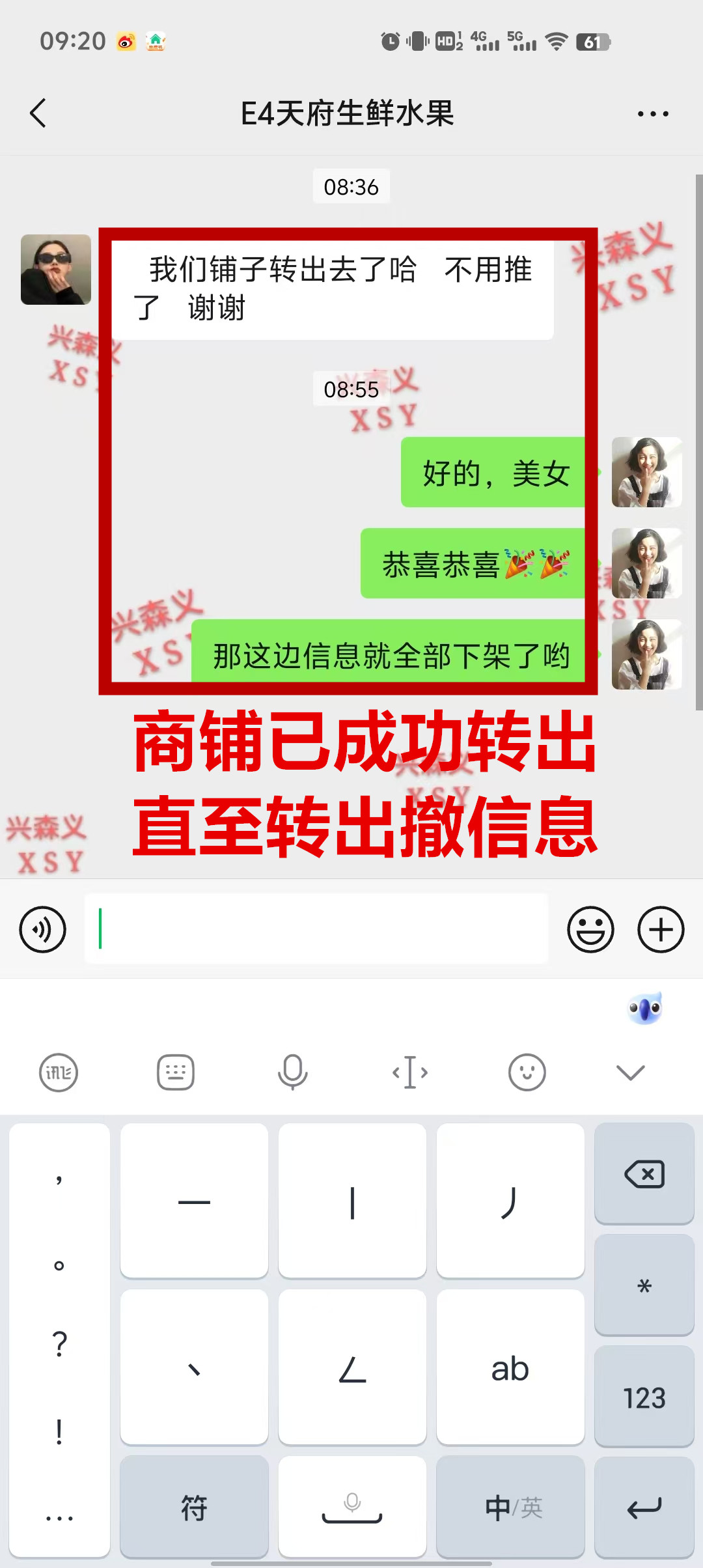
Task: Hit the backspace key
Action: point(644,1174)
